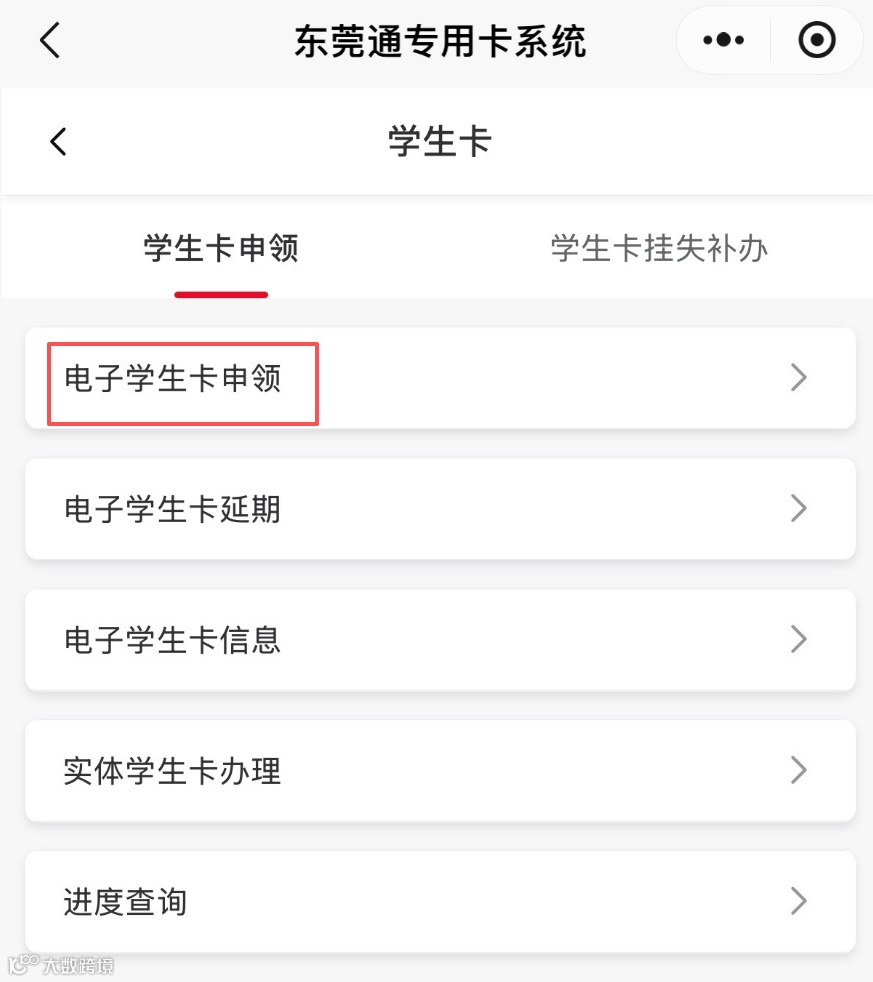Click the chevron on the 进度查询 row
This screenshot has width=873, height=982.
point(798,902)
